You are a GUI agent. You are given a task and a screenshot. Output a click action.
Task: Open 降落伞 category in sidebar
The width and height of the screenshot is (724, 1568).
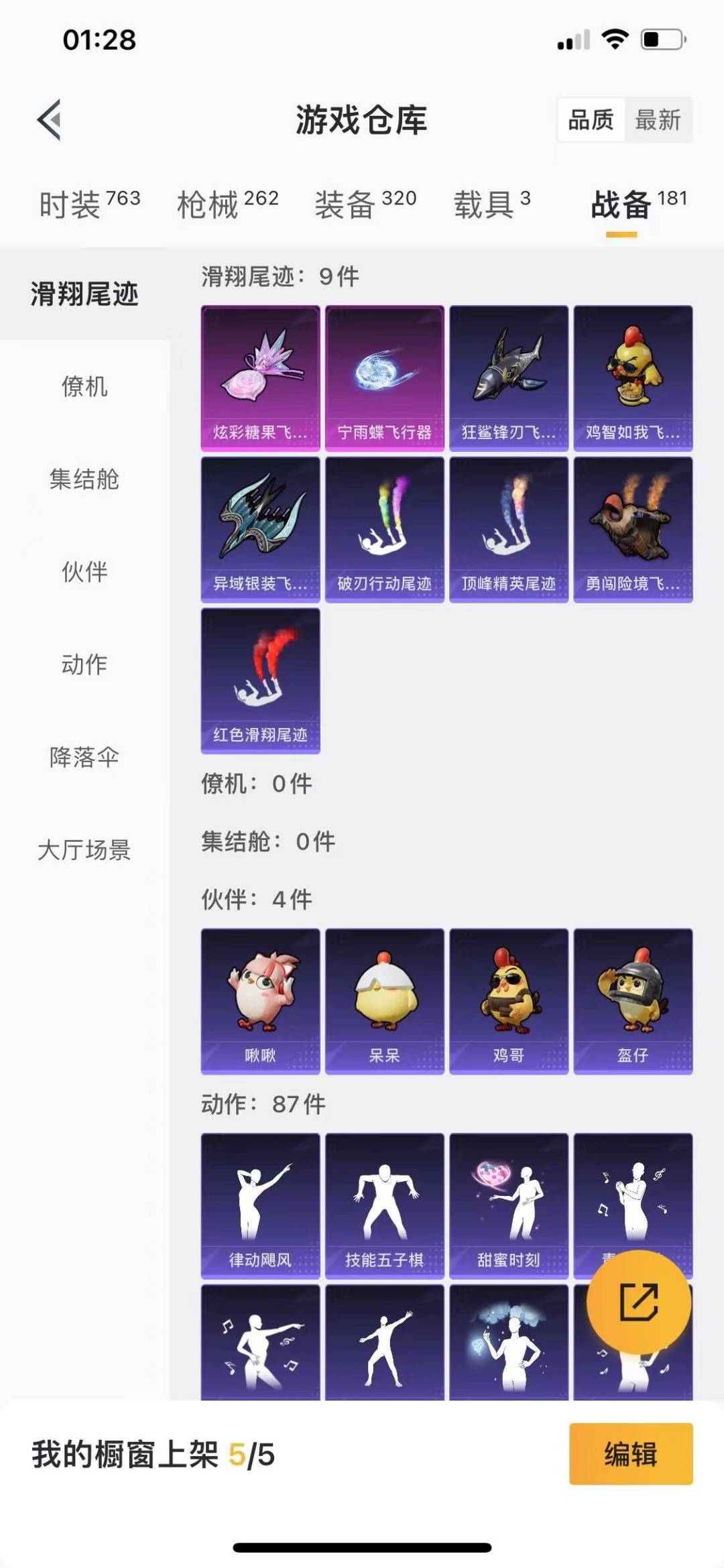click(x=84, y=757)
